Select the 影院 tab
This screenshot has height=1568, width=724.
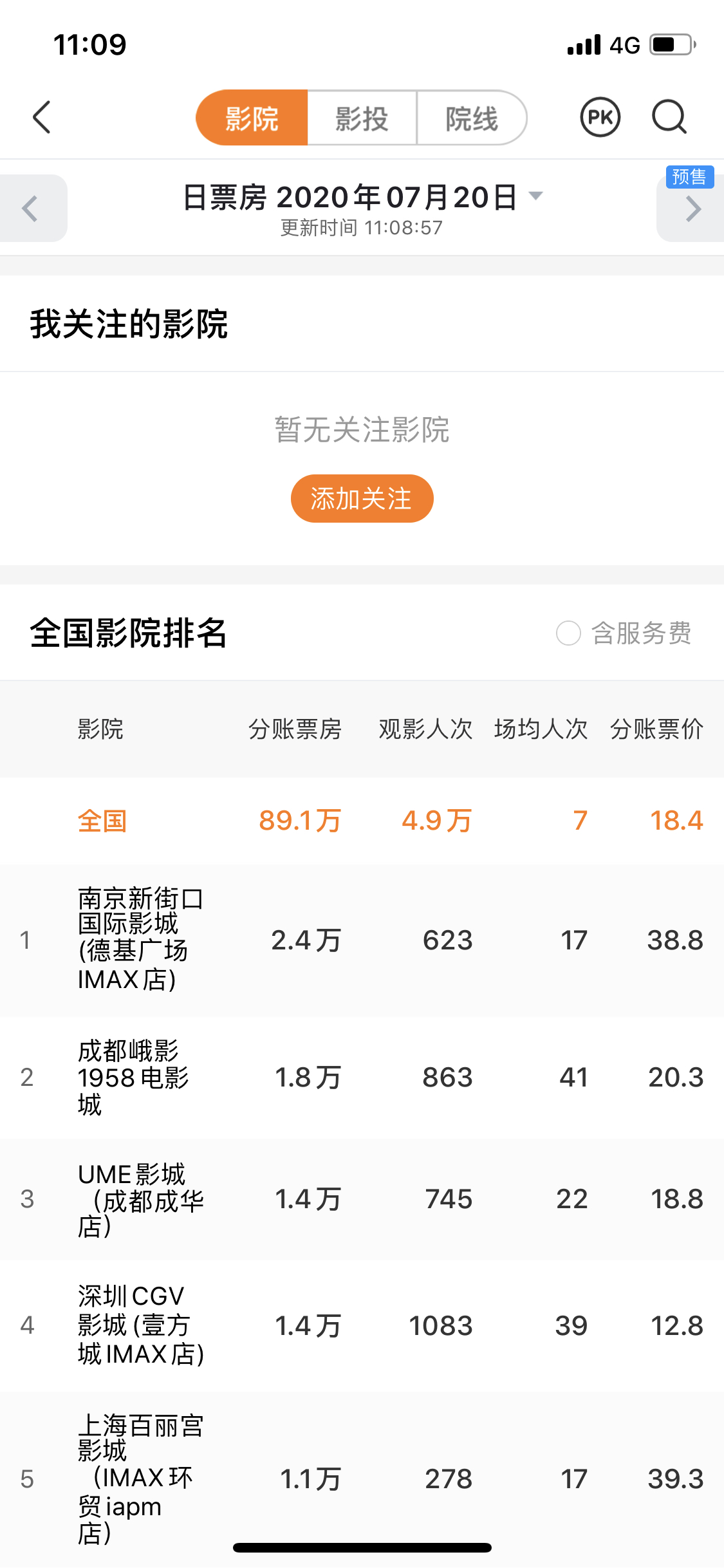pyautogui.click(x=252, y=118)
